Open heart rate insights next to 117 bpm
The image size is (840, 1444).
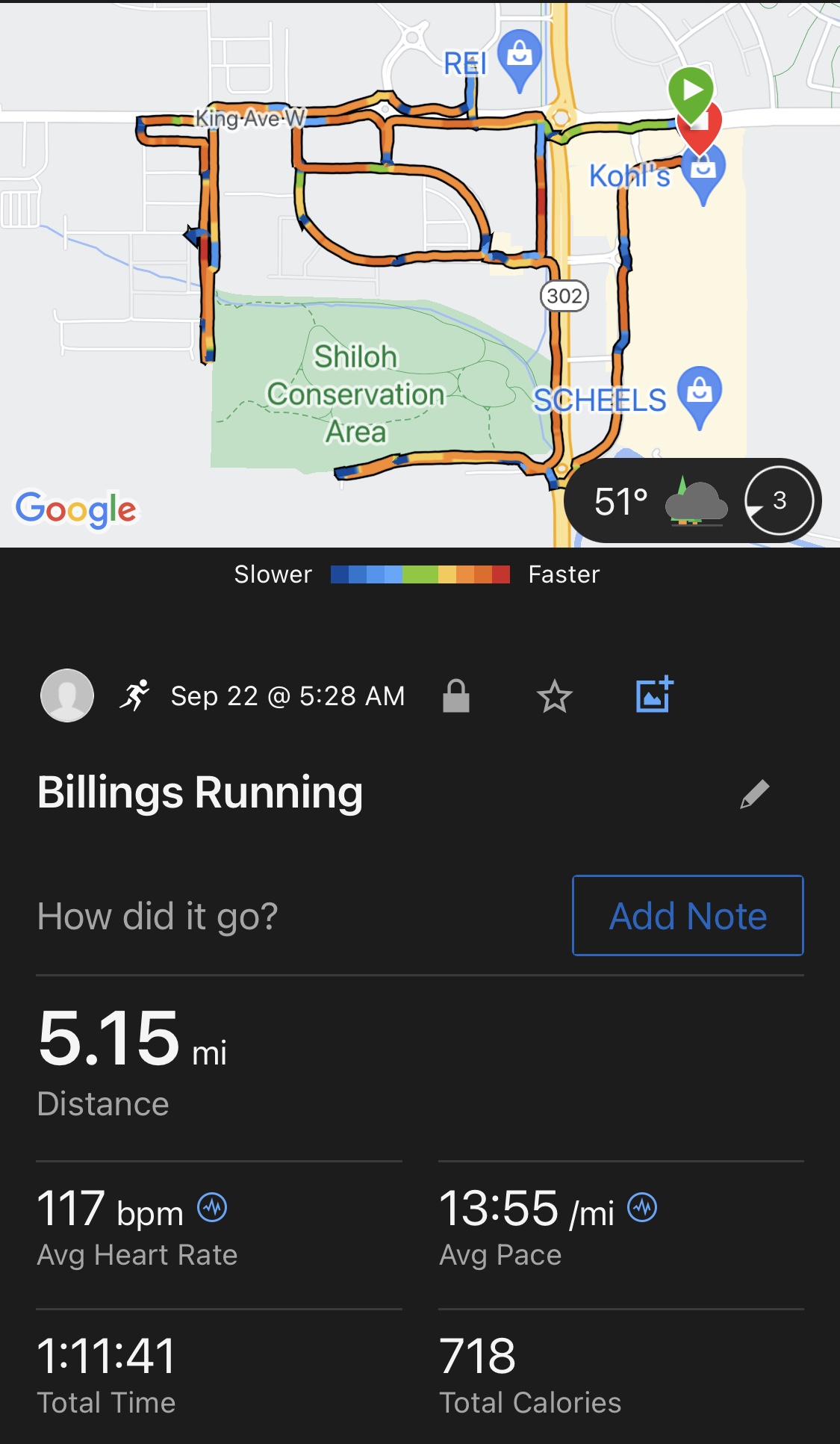212,1207
